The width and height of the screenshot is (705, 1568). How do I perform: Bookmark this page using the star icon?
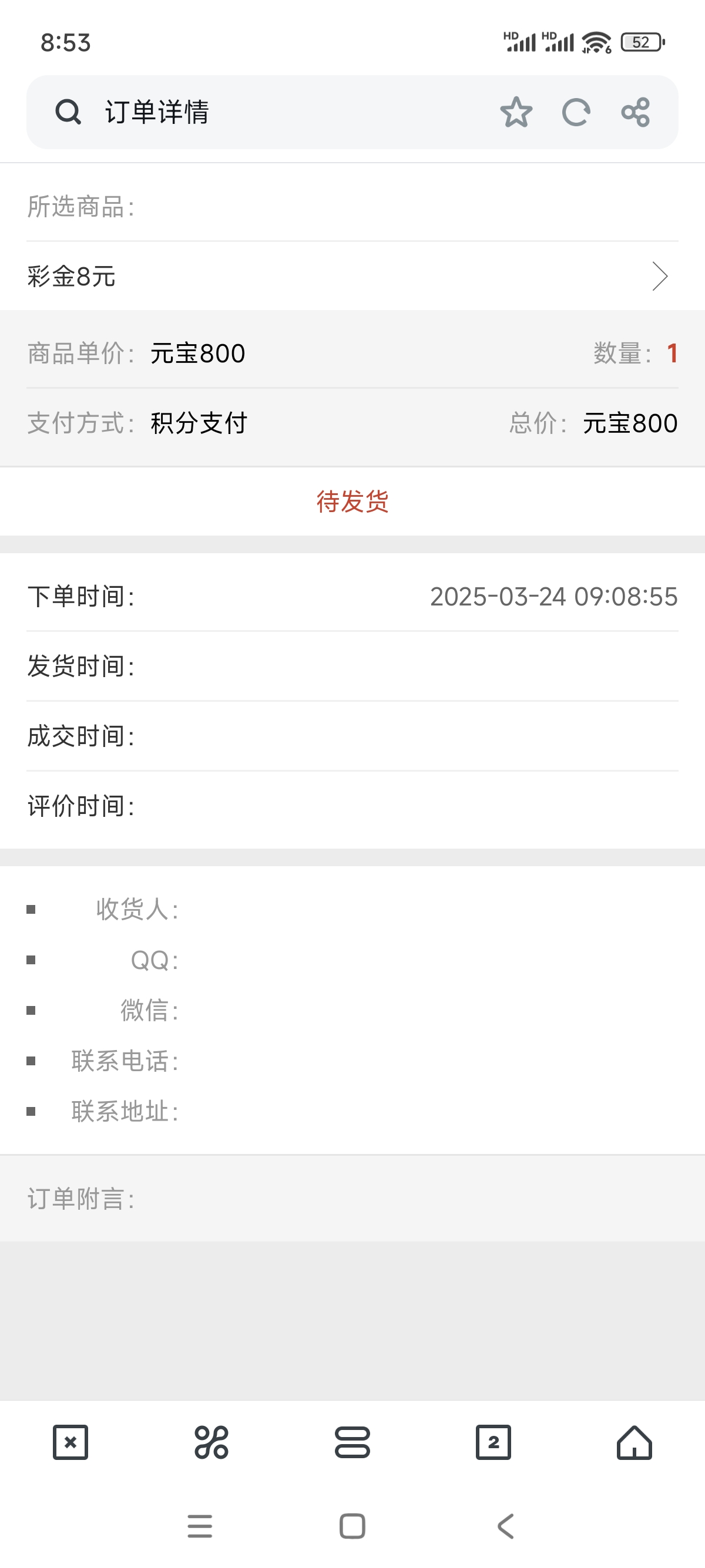pyautogui.click(x=515, y=112)
